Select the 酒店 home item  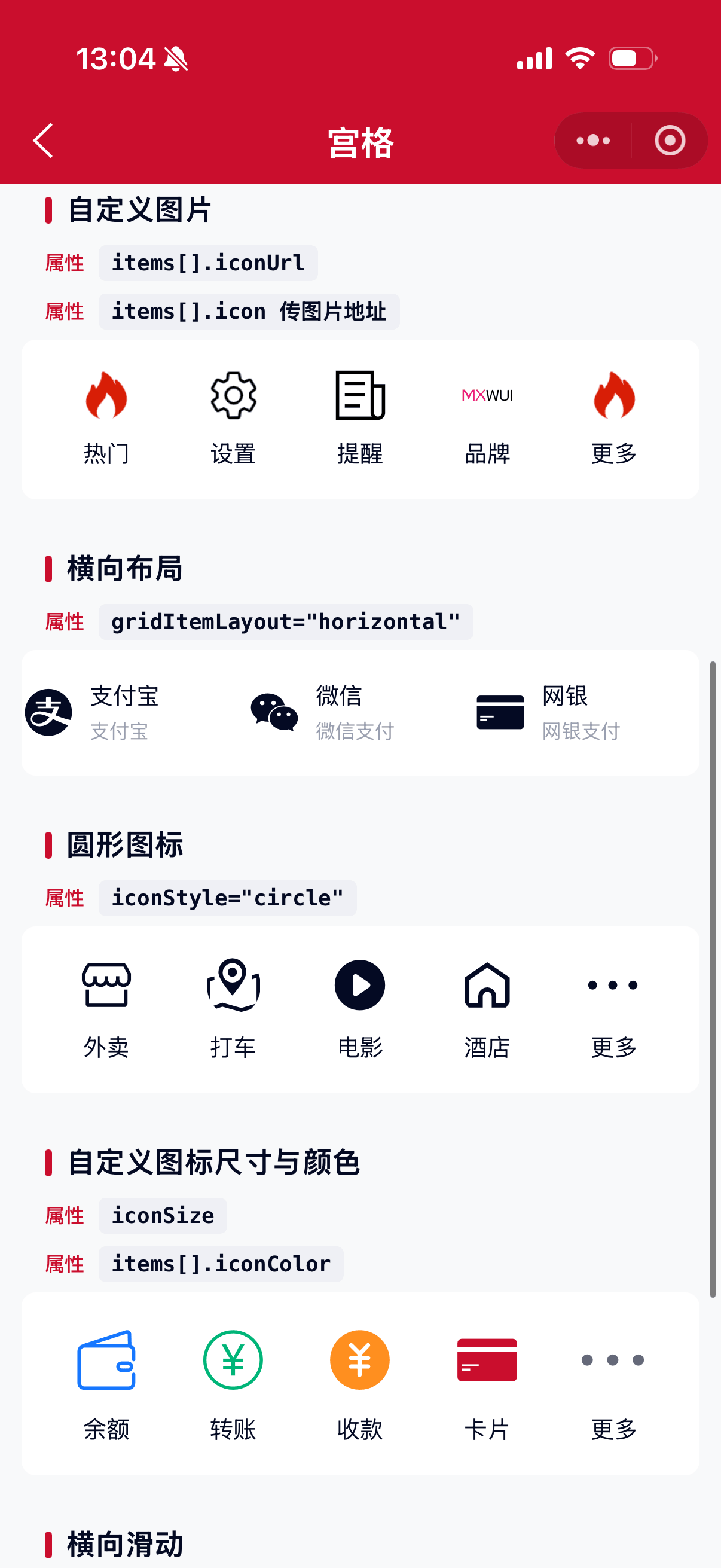point(487,1009)
